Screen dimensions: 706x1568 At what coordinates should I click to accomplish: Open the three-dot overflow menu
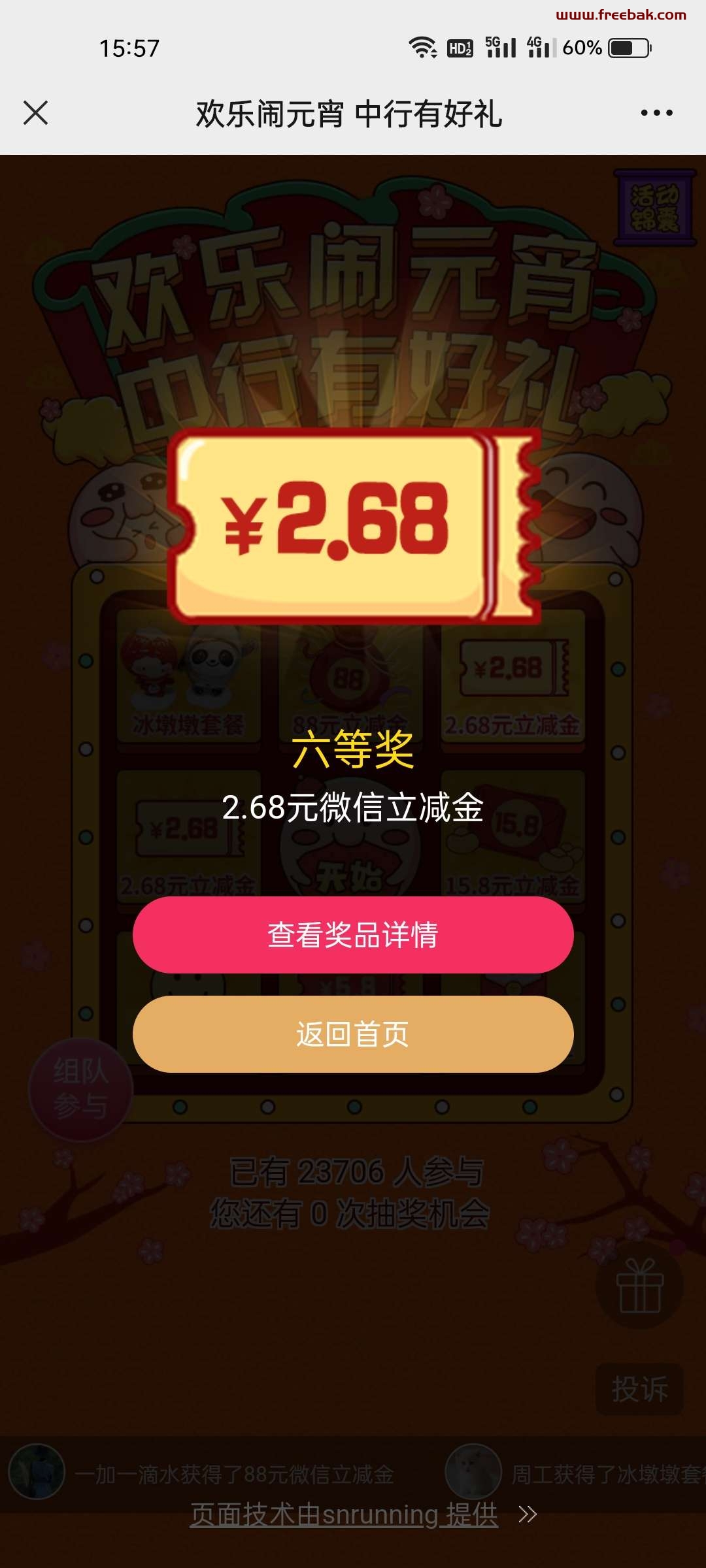pos(656,113)
